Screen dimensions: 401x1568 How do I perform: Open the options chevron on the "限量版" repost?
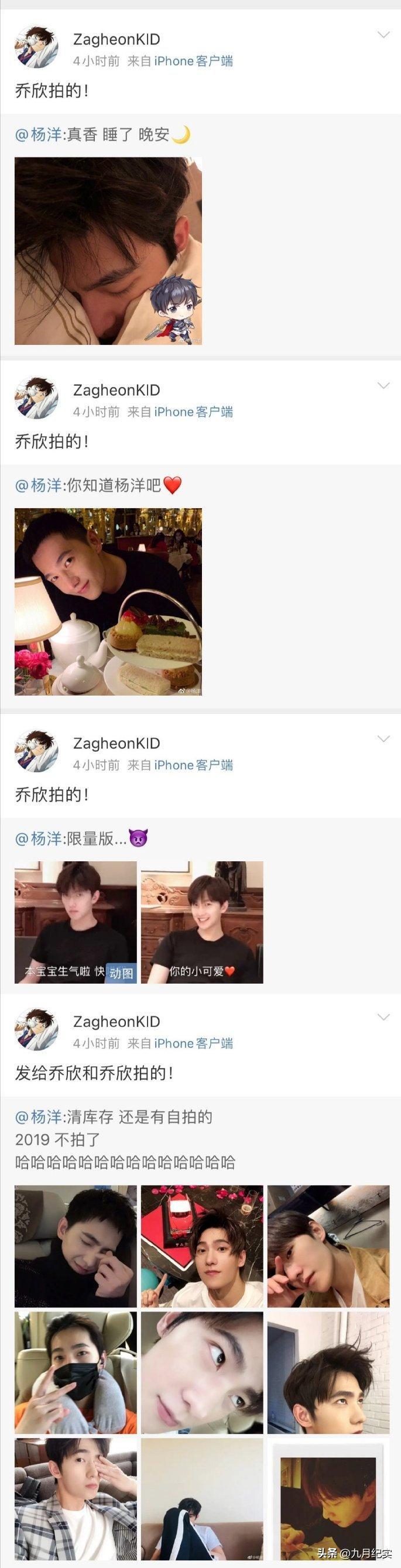(x=383, y=738)
